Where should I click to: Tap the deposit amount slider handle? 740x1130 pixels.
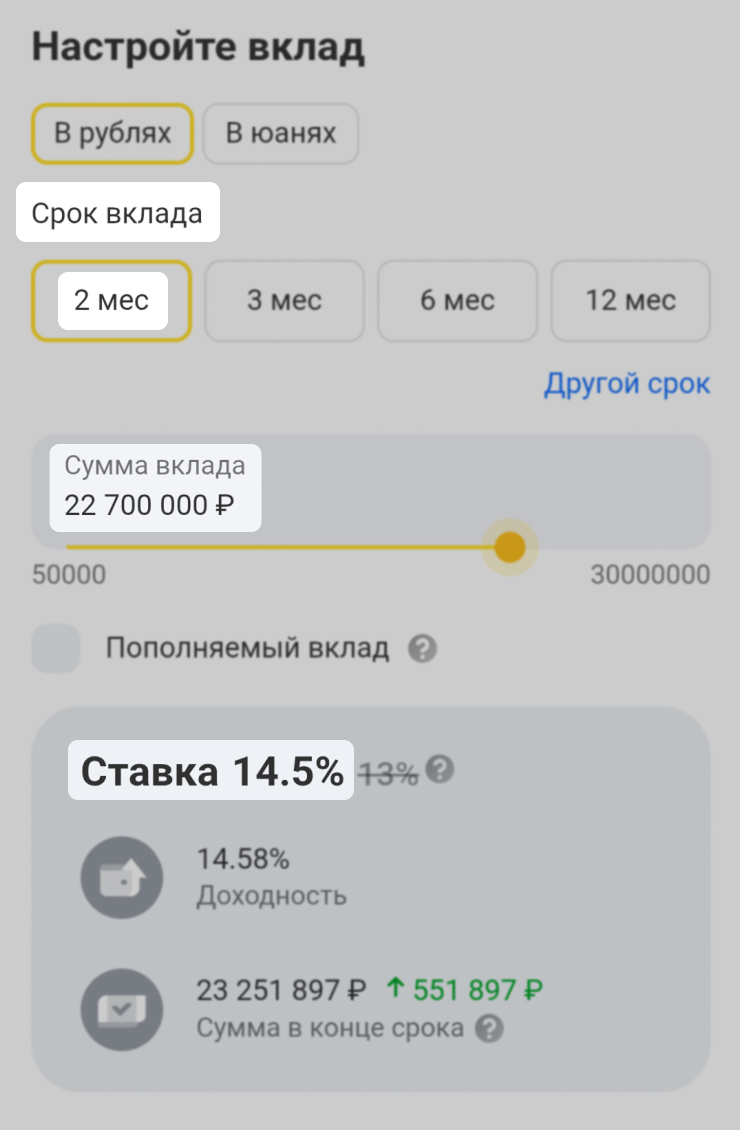pyautogui.click(x=510, y=547)
